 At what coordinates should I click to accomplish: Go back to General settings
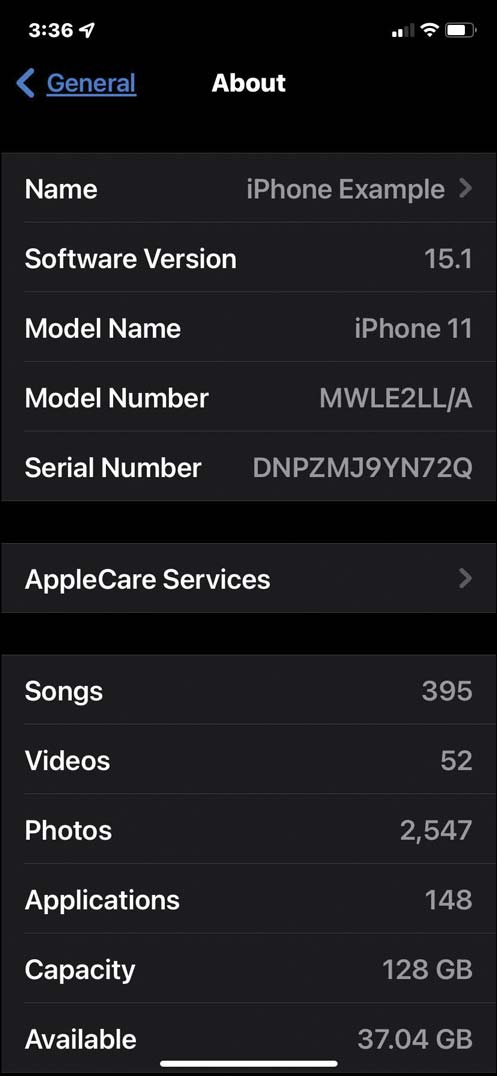click(76, 84)
